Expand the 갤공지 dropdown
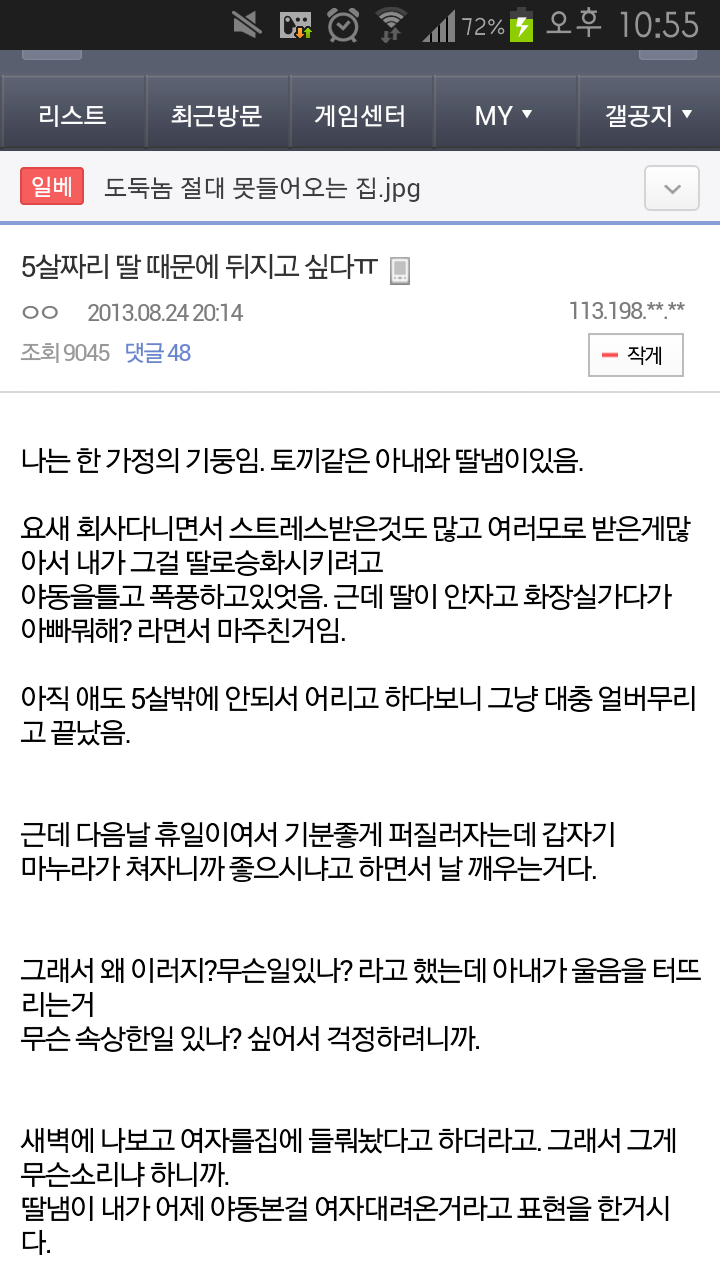720x1280 pixels. 648,116
